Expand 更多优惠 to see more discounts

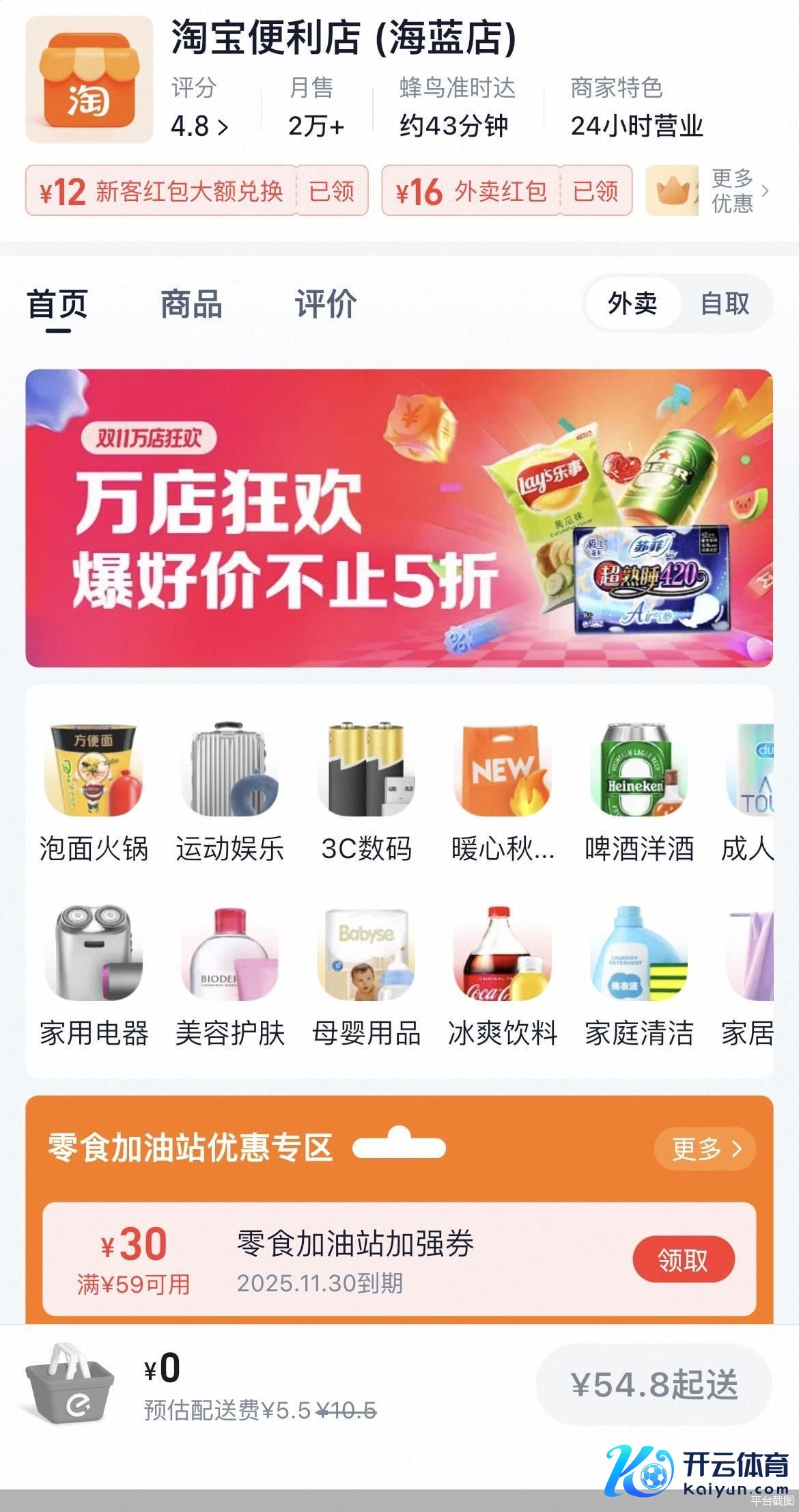pyautogui.click(x=739, y=191)
